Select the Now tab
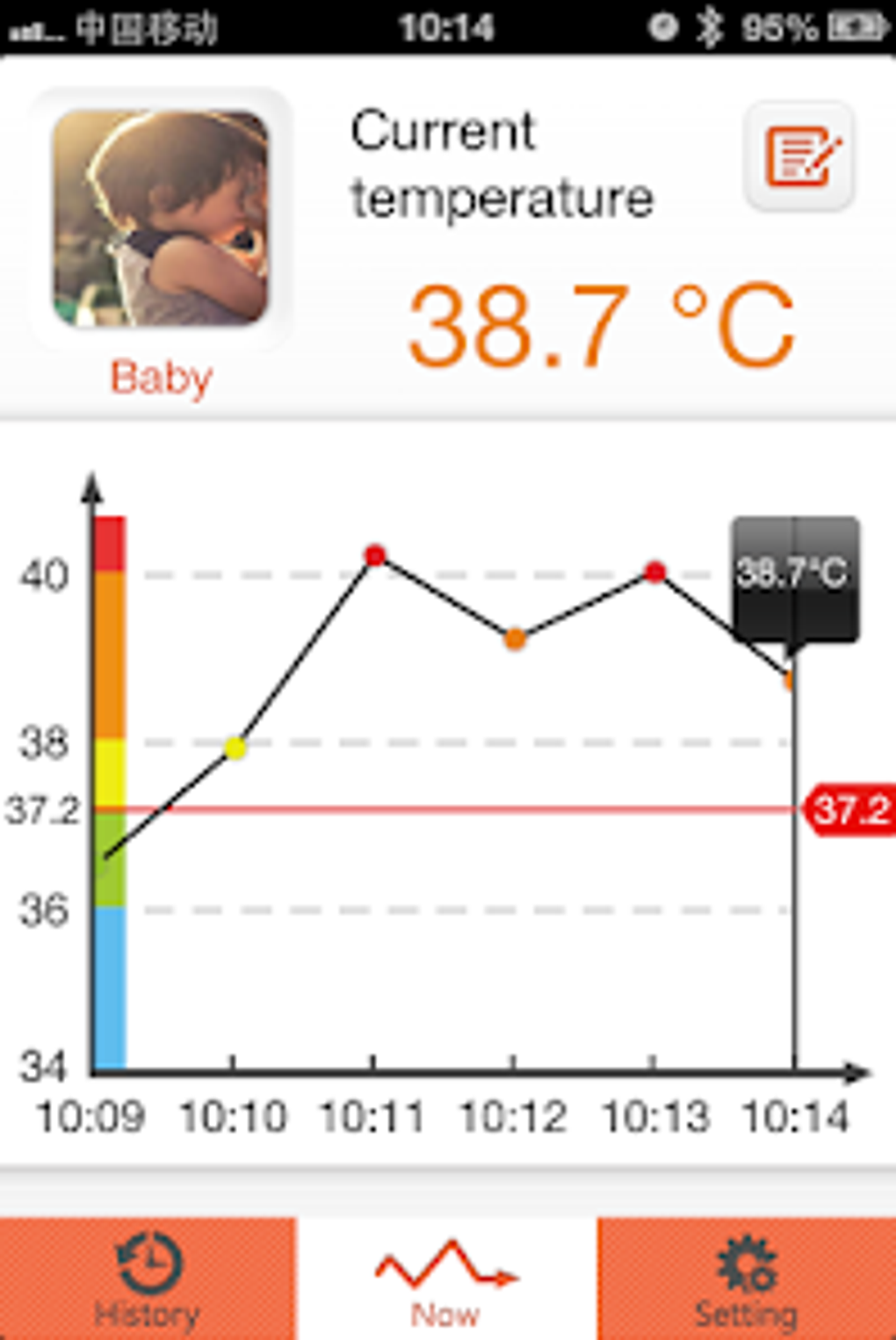 (x=446, y=1278)
